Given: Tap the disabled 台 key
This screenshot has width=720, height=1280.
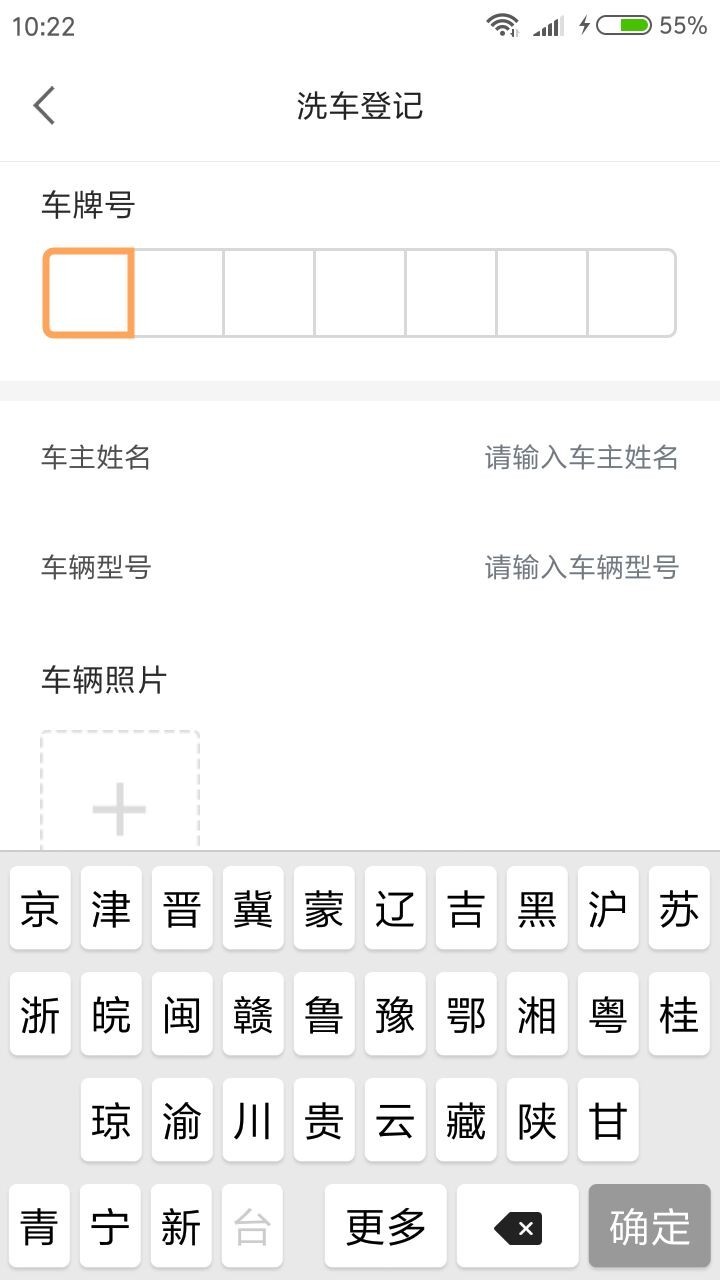Looking at the screenshot, I should pos(252,1224).
